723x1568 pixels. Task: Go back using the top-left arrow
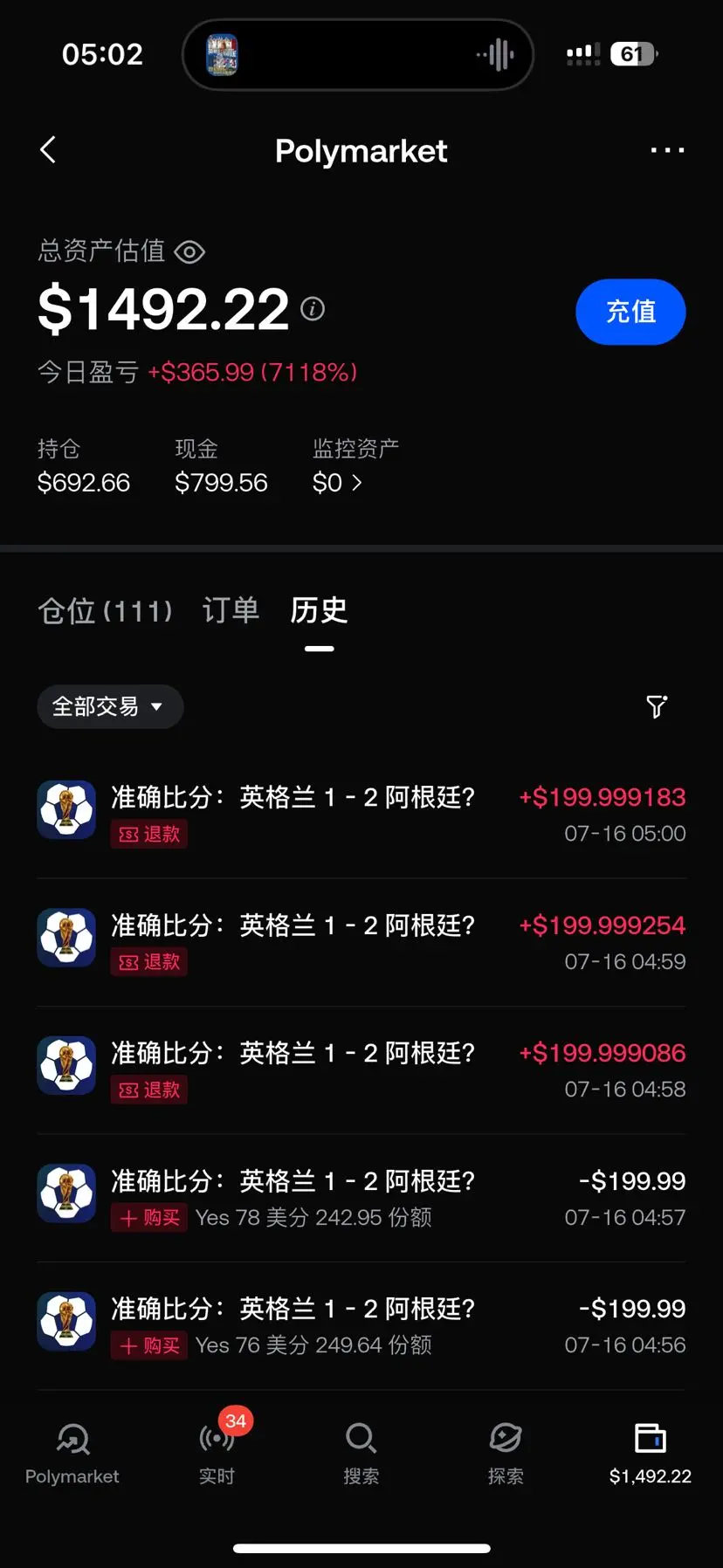(x=48, y=150)
